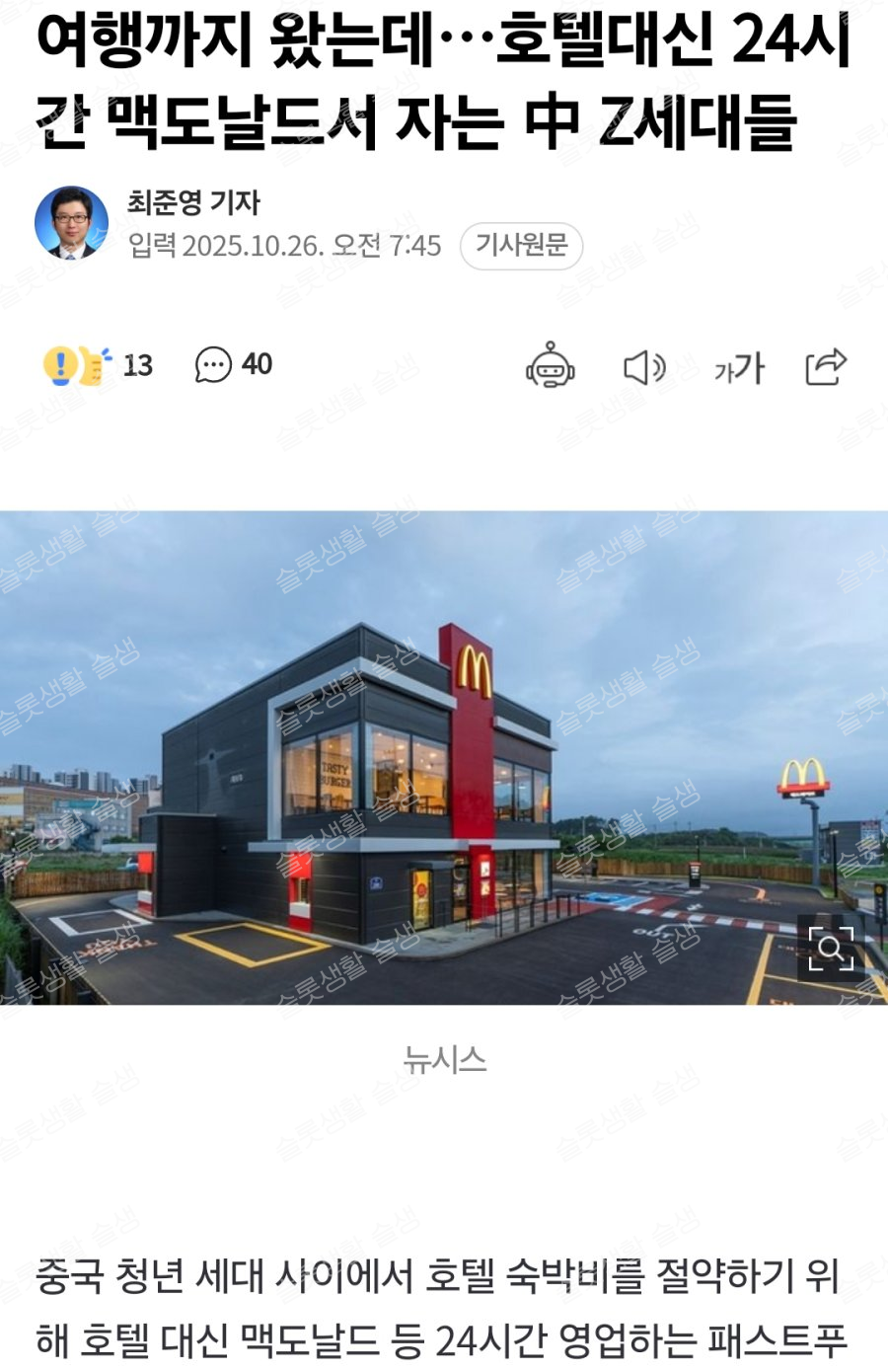The height and width of the screenshot is (1372, 888).
Task: Open the 기사원문 original article link
Action: pos(521,245)
